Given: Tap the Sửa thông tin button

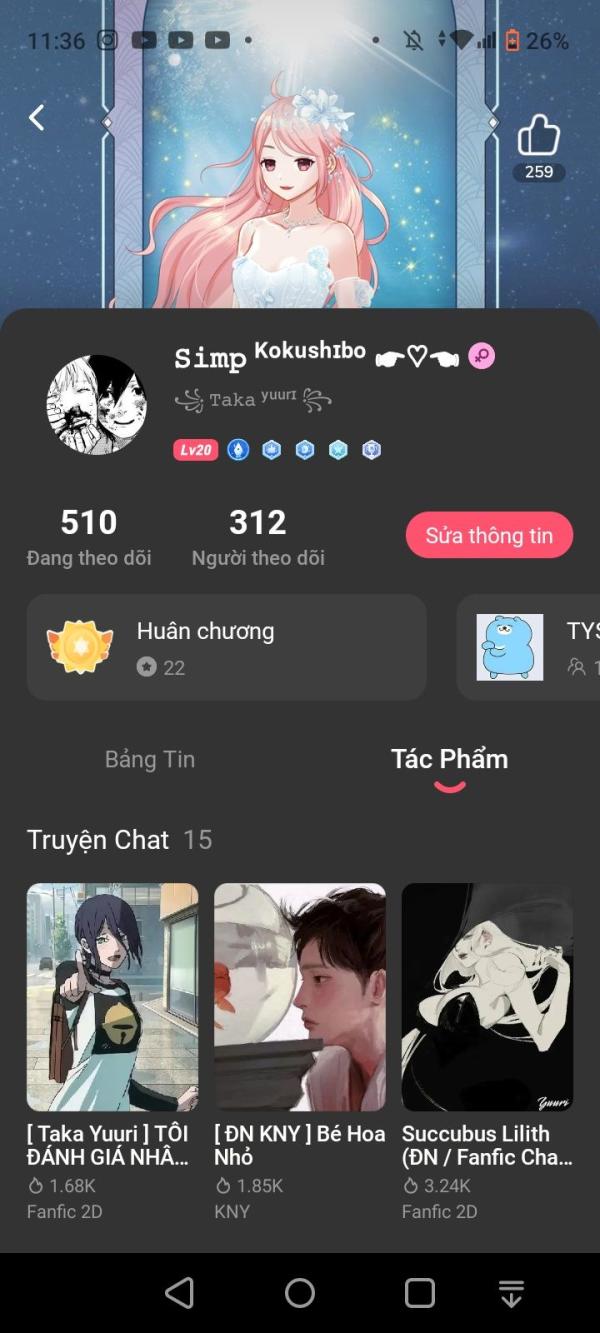Looking at the screenshot, I should click(x=489, y=535).
